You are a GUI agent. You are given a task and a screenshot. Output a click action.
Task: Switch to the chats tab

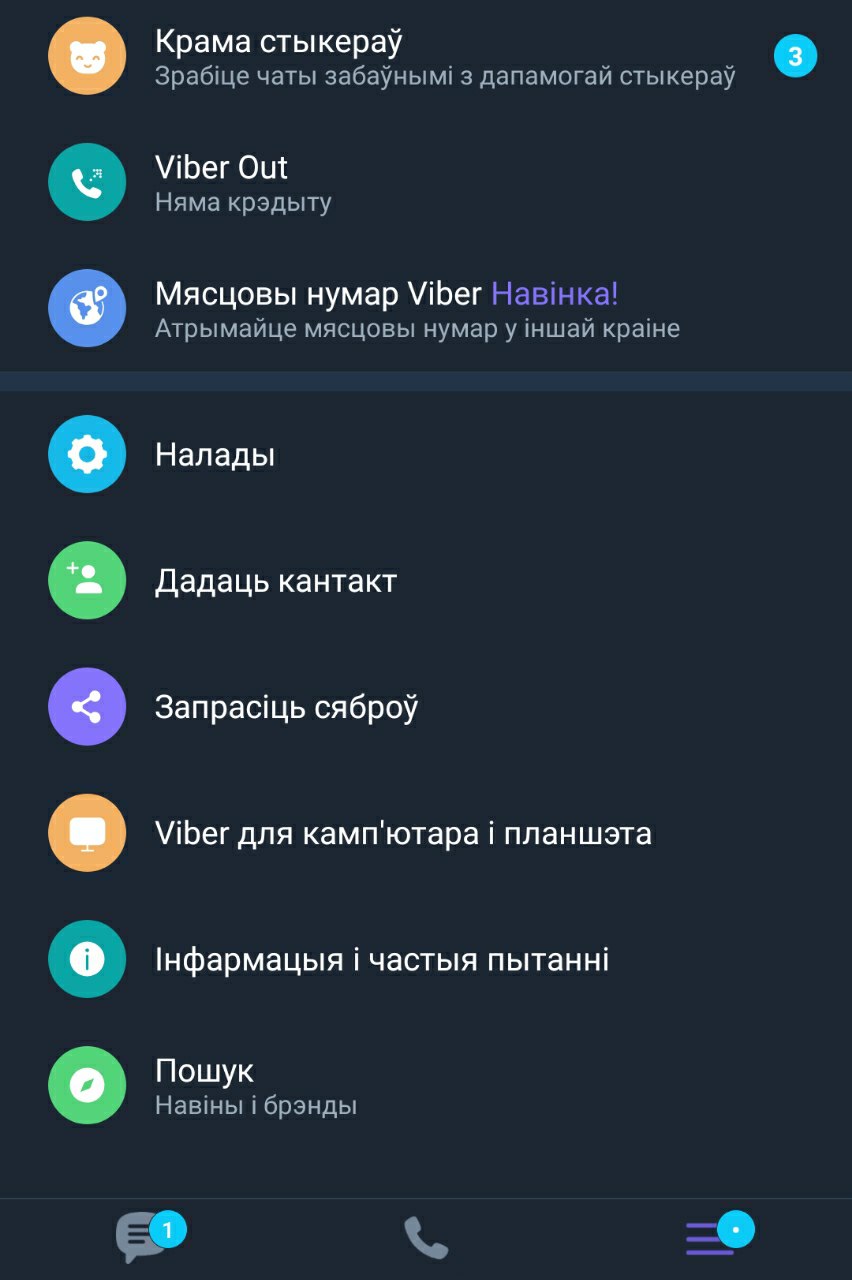click(142, 1238)
